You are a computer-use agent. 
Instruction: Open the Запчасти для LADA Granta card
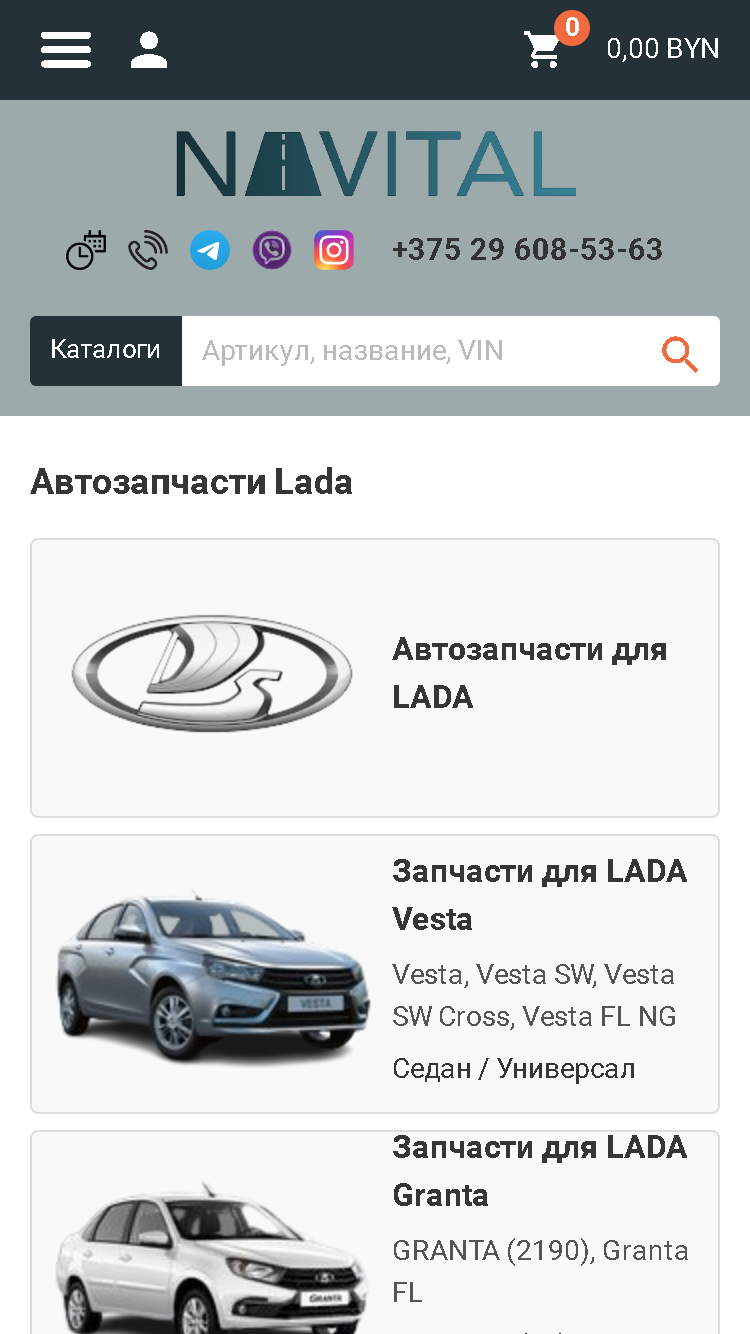[x=375, y=1232]
